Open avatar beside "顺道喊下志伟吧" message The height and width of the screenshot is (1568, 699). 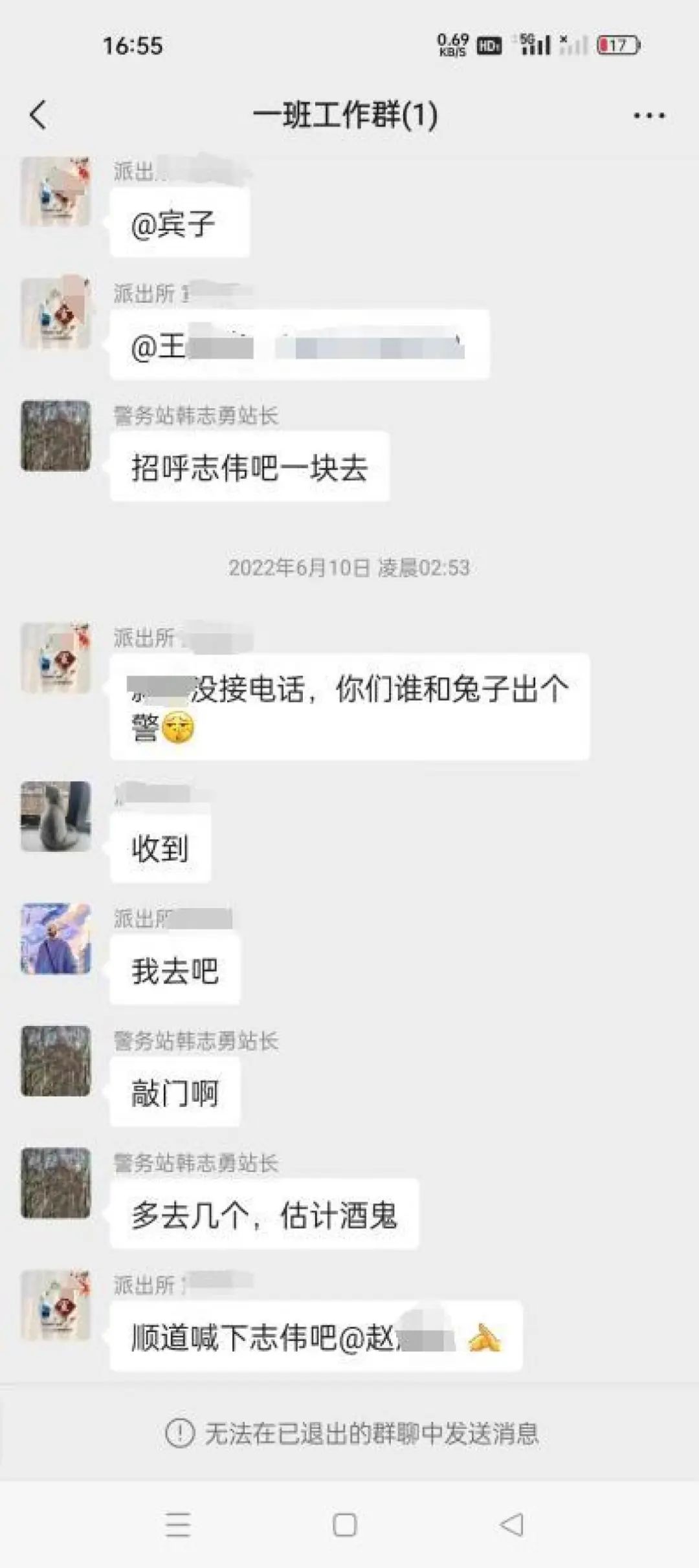pyautogui.click(x=56, y=1305)
